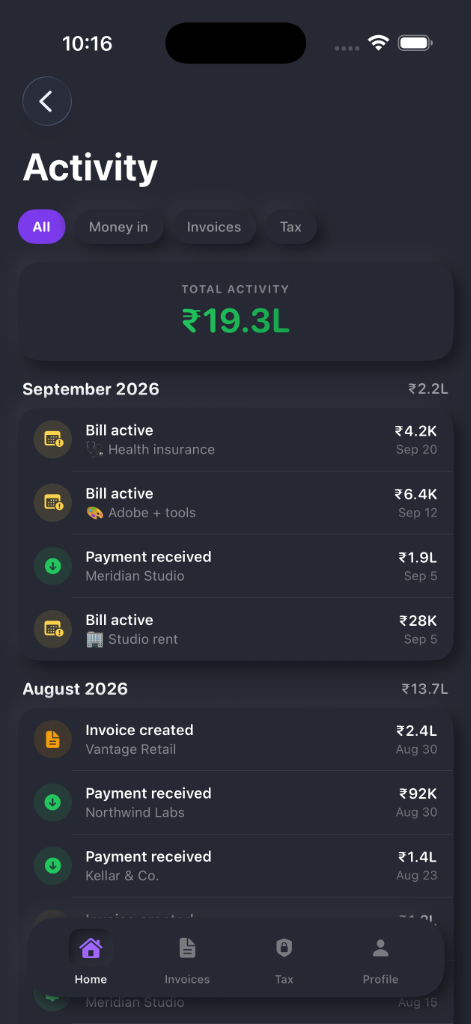Go to the Invoices tab
Screen dimensions: 471x1024
coord(187,958)
